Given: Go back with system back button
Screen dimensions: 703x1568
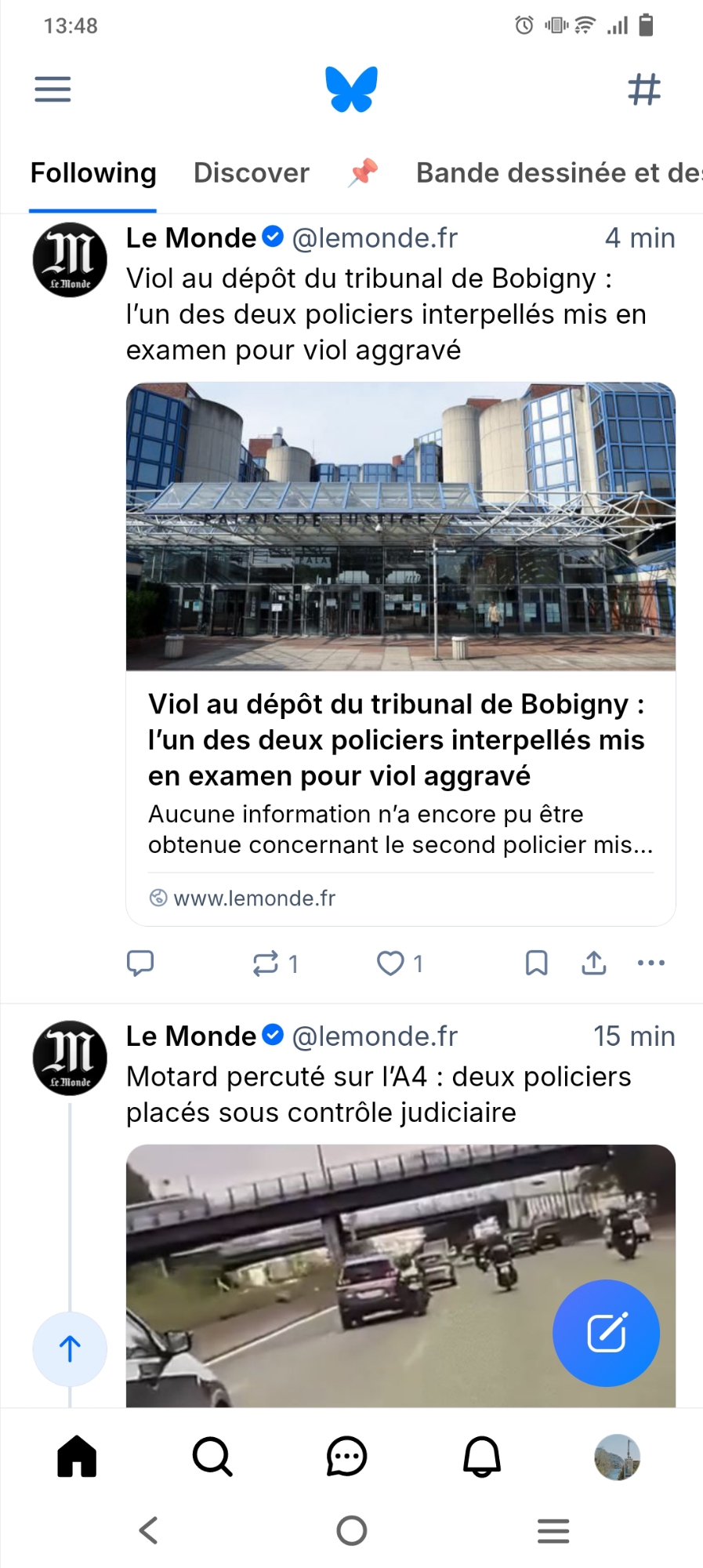Looking at the screenshot, I should pyautogui.click(x=149, y=1530).
